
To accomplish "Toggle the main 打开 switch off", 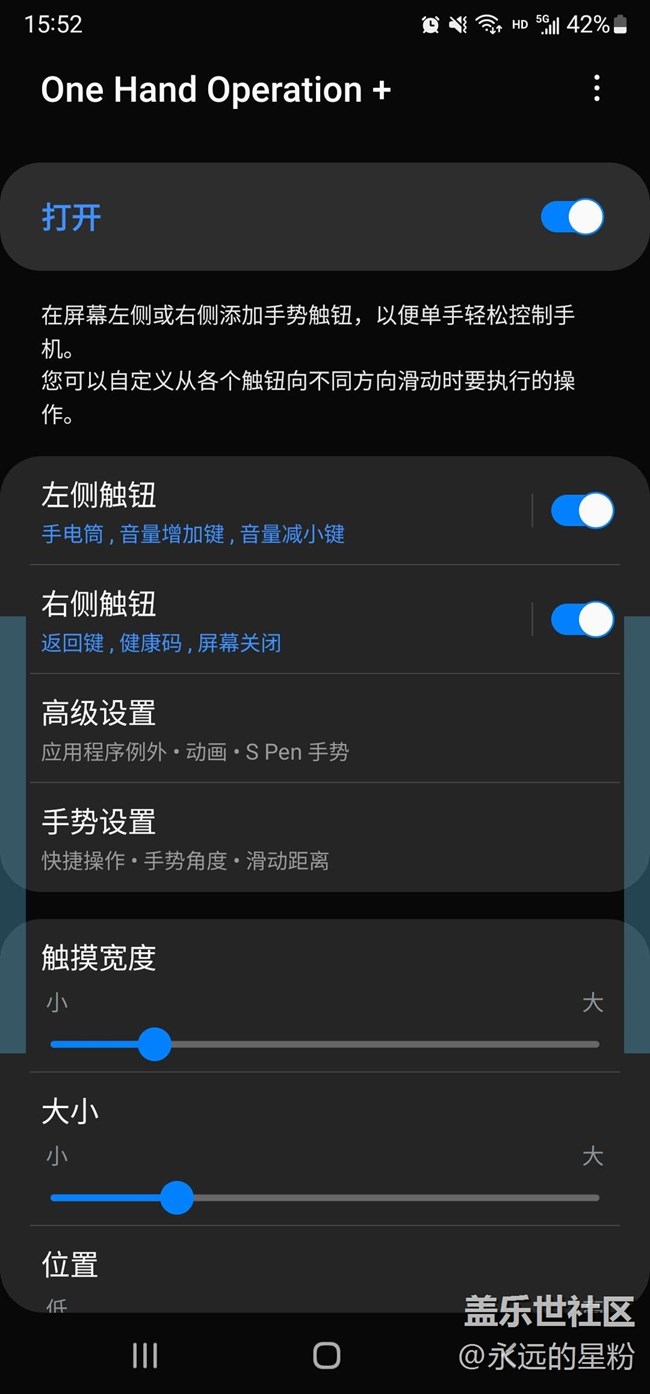I will click(x=572, y=217).
